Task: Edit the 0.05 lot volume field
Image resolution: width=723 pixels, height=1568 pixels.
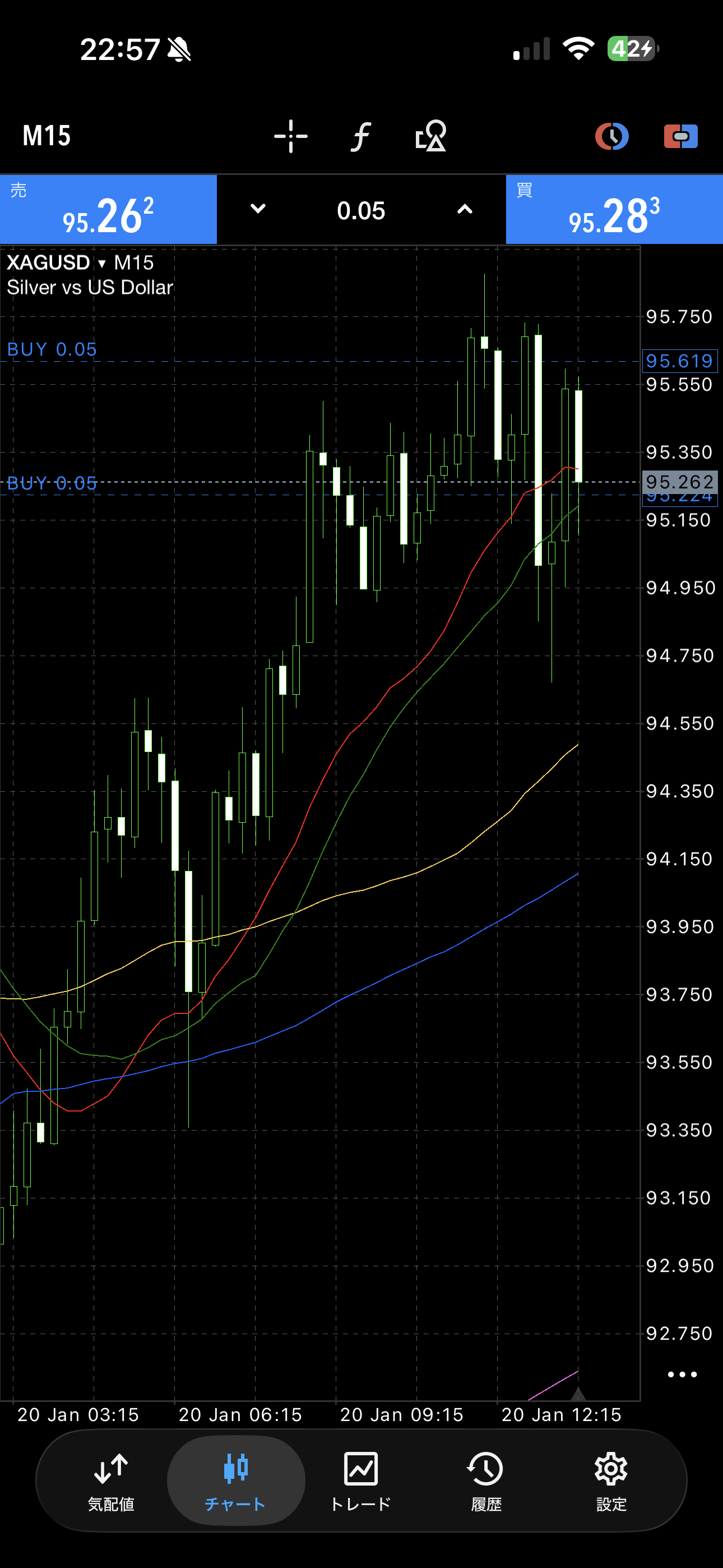Action: [361, 211]
